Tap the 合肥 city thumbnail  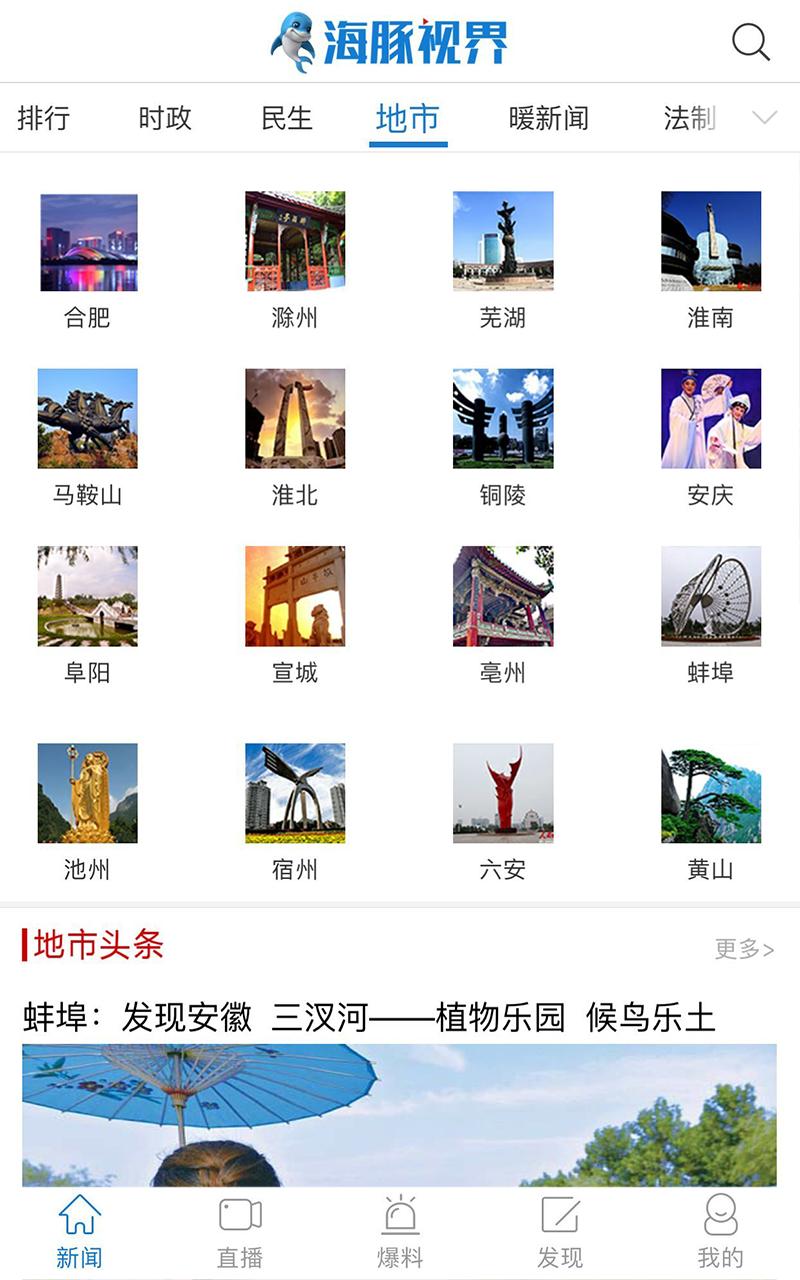pyautogui.click(x=87, y=241)
